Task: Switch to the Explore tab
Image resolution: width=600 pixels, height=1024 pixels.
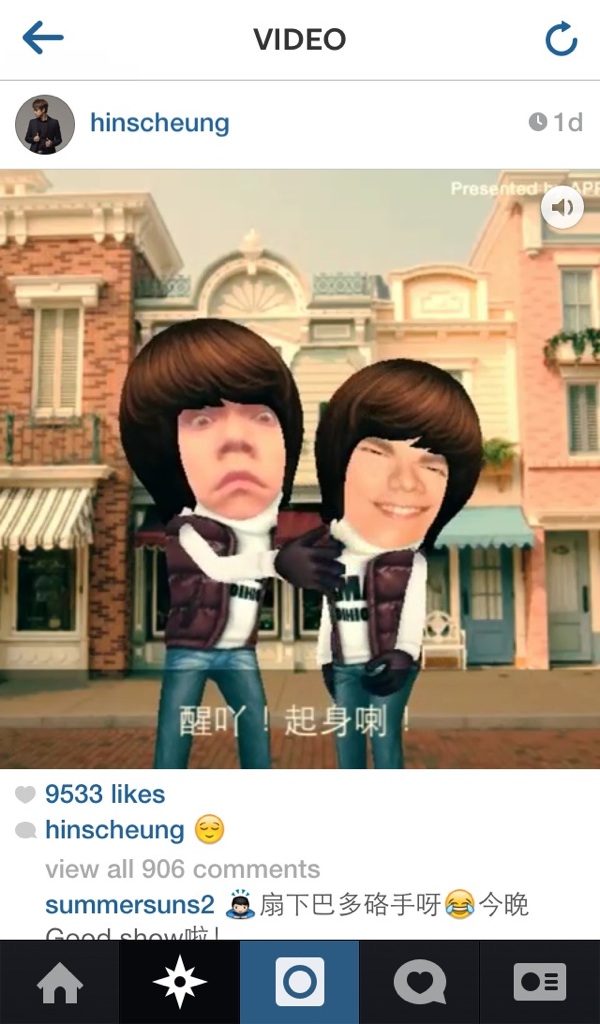Action: point(180,982)
